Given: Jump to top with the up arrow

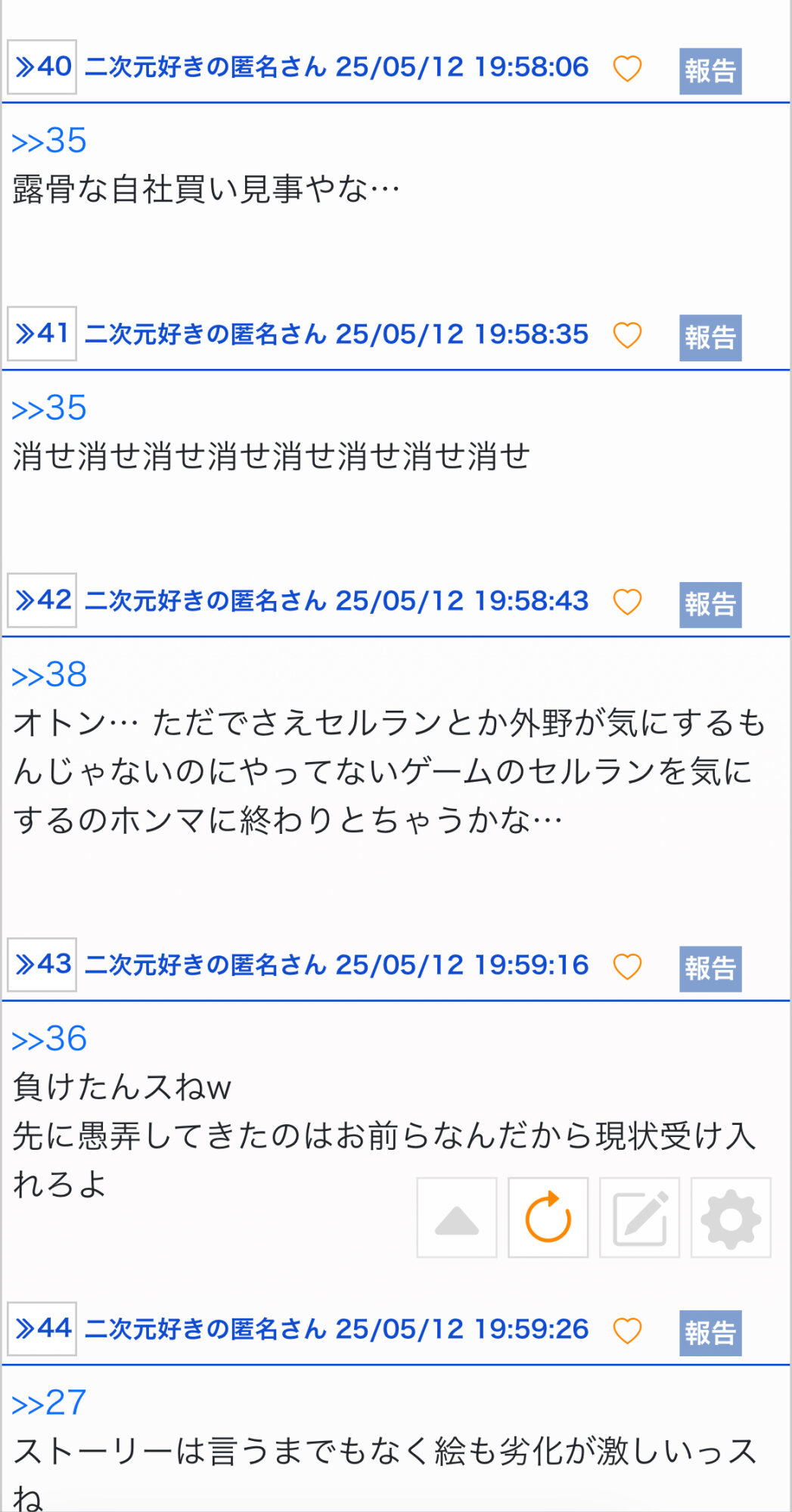Looking at the screenshot, I should (x=457, y=1218).
